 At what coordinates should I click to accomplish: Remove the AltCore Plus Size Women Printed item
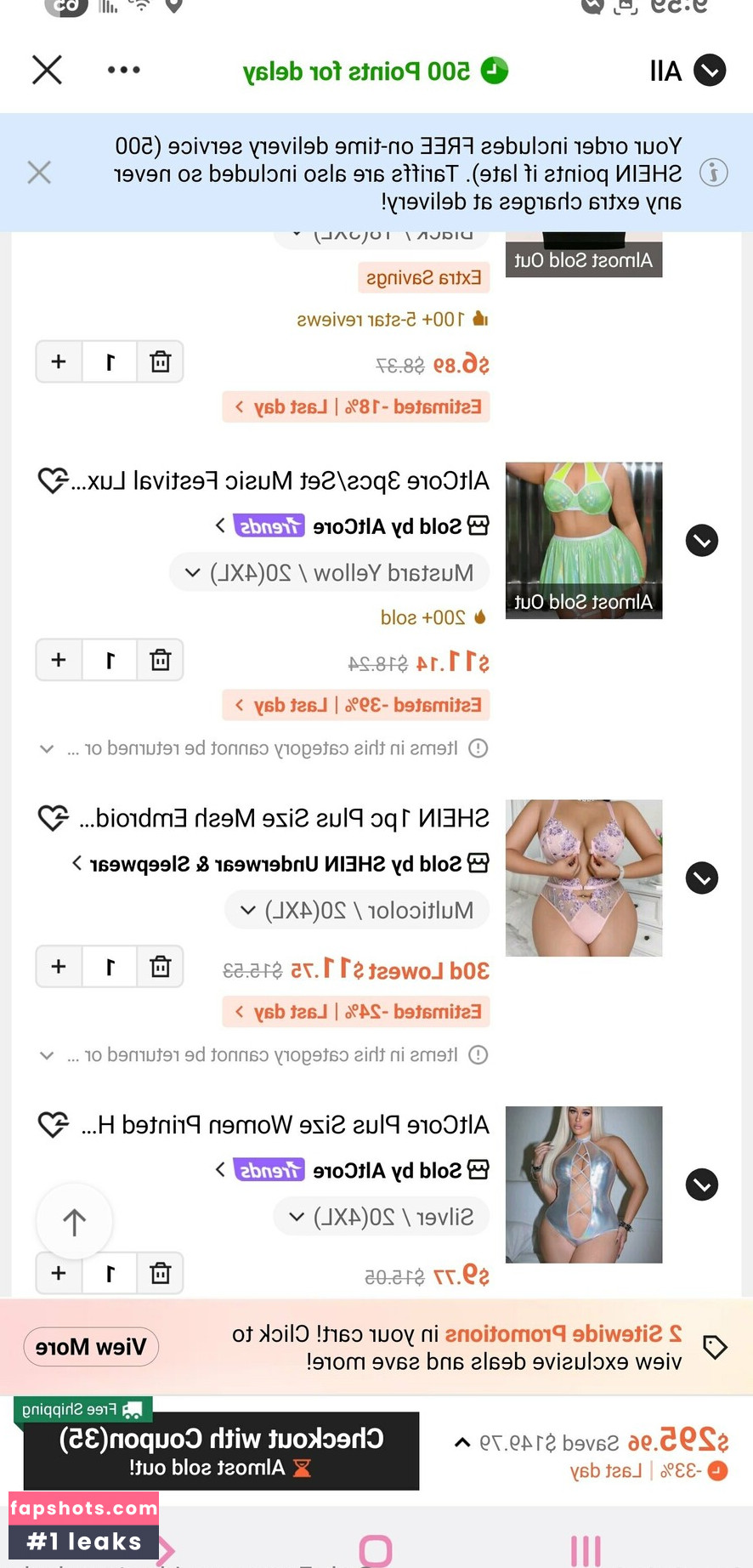[x=161, y=1273]
